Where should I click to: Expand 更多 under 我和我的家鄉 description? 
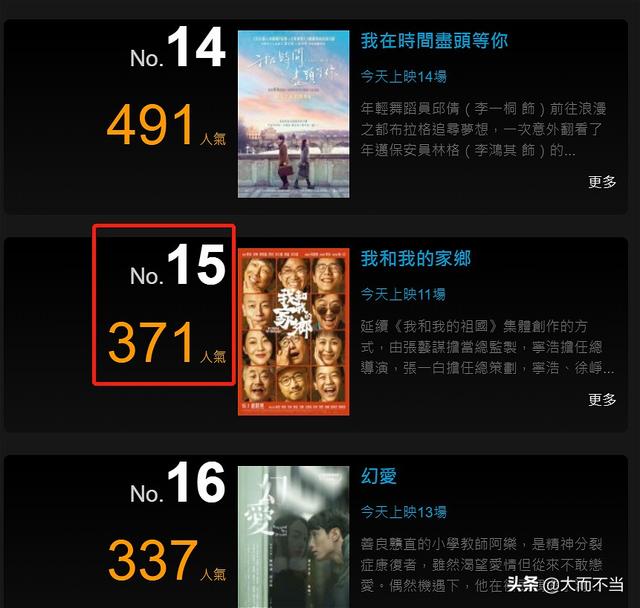[x=602, y=399]
